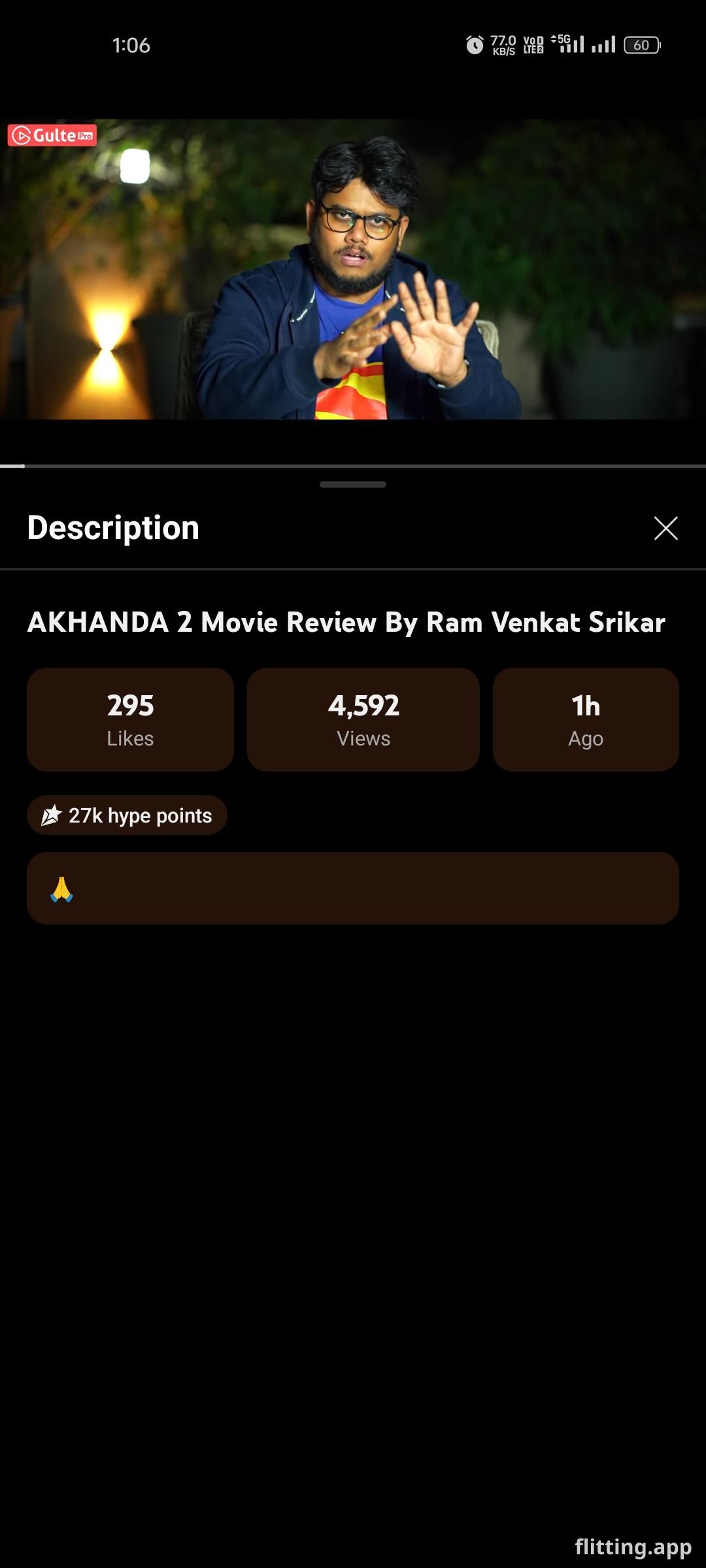Tap the video player area
This screenshot has height=1568, width=706.
[x=353, y=269]
